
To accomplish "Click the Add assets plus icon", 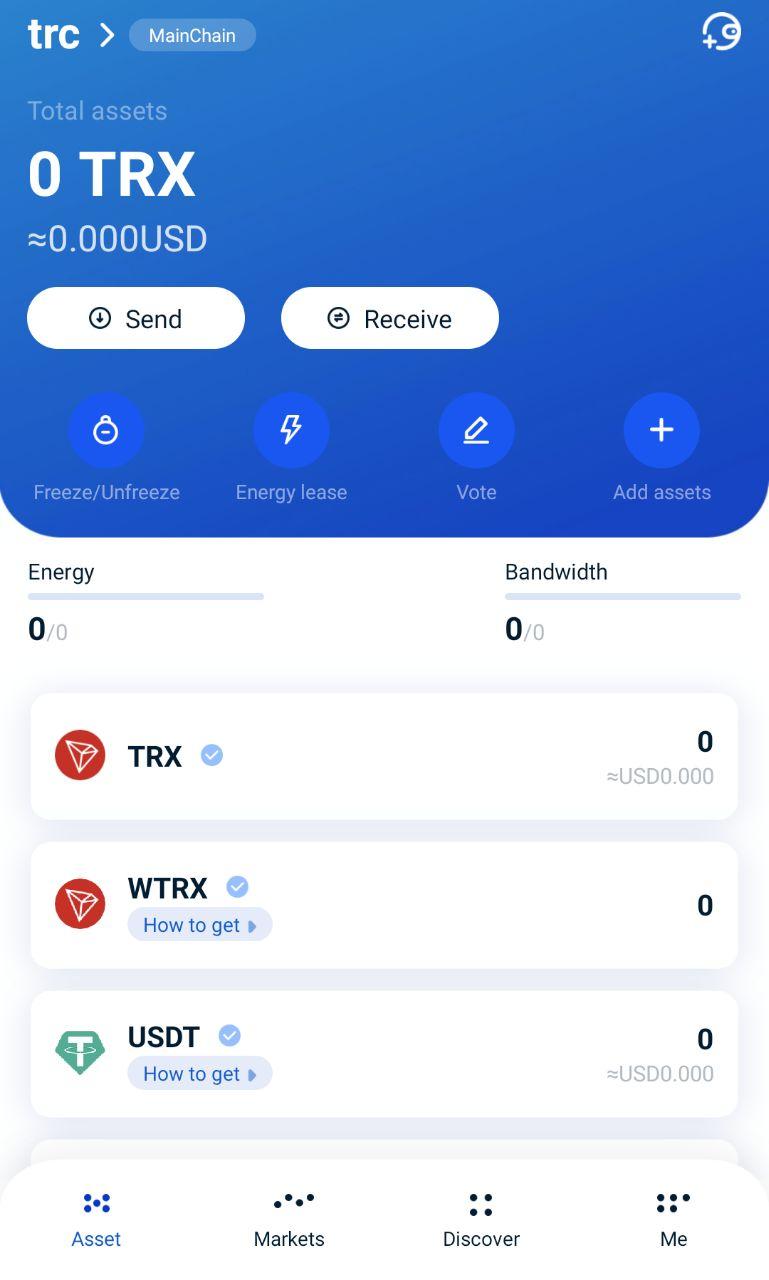I will pyautogui.click(x=661, y=430).
